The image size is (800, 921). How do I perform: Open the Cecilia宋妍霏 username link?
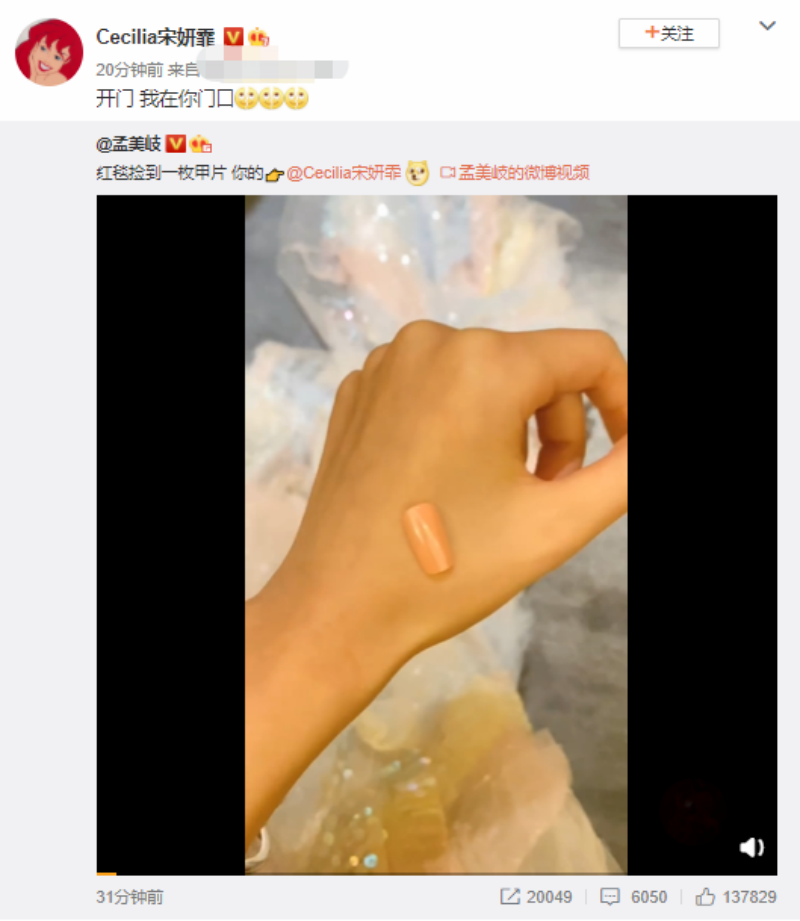155,37
